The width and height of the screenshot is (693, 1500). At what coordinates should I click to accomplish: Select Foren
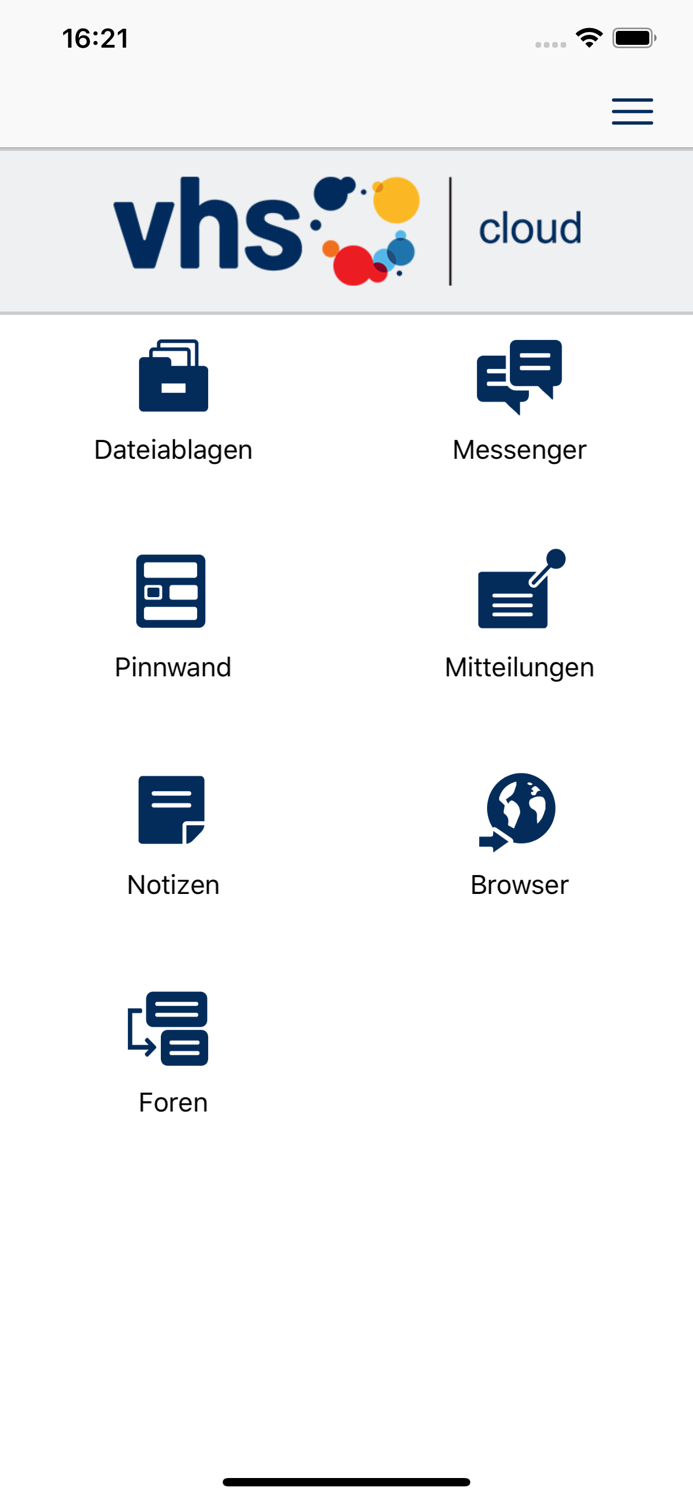pos(173,1053)
